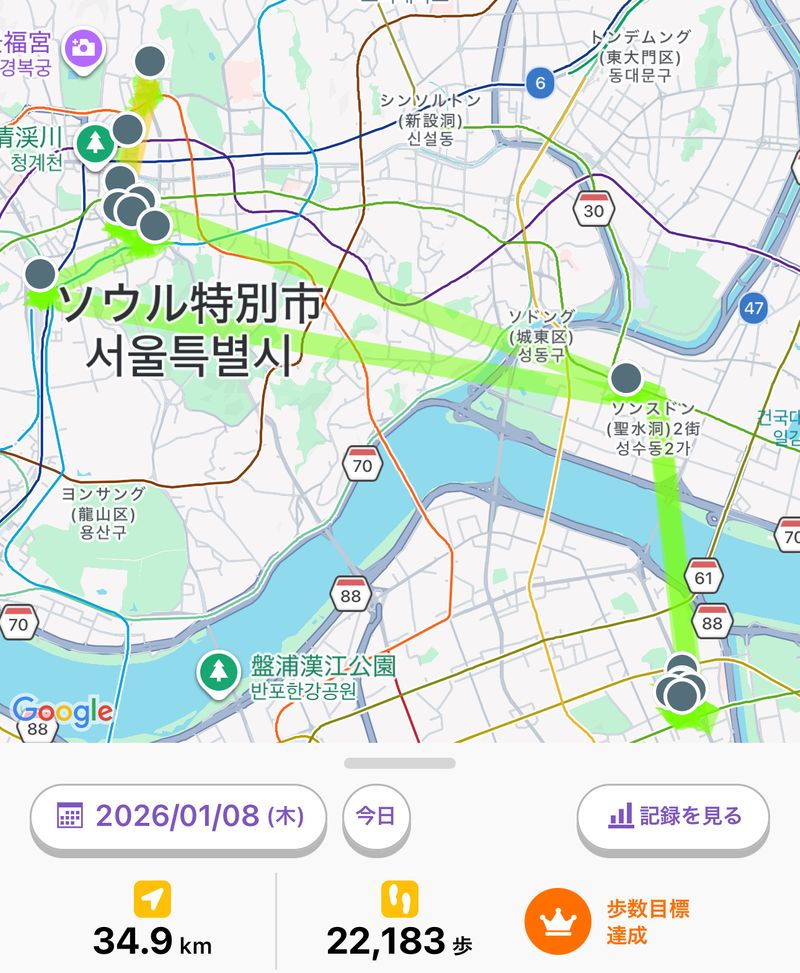View records via 記録を見る
800x973 pixels.
click(673, 816)
